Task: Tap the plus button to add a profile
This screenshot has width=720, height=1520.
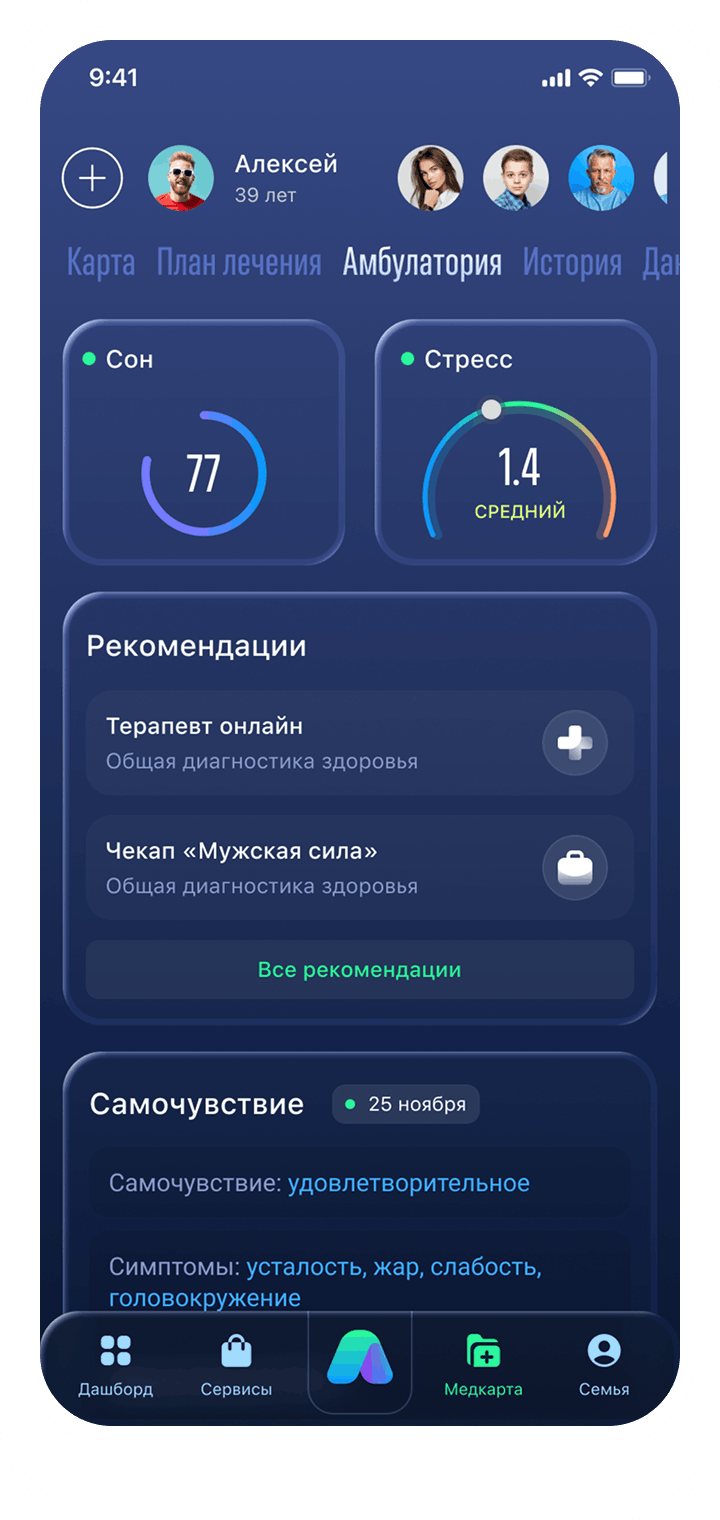Action: [92, 178]
